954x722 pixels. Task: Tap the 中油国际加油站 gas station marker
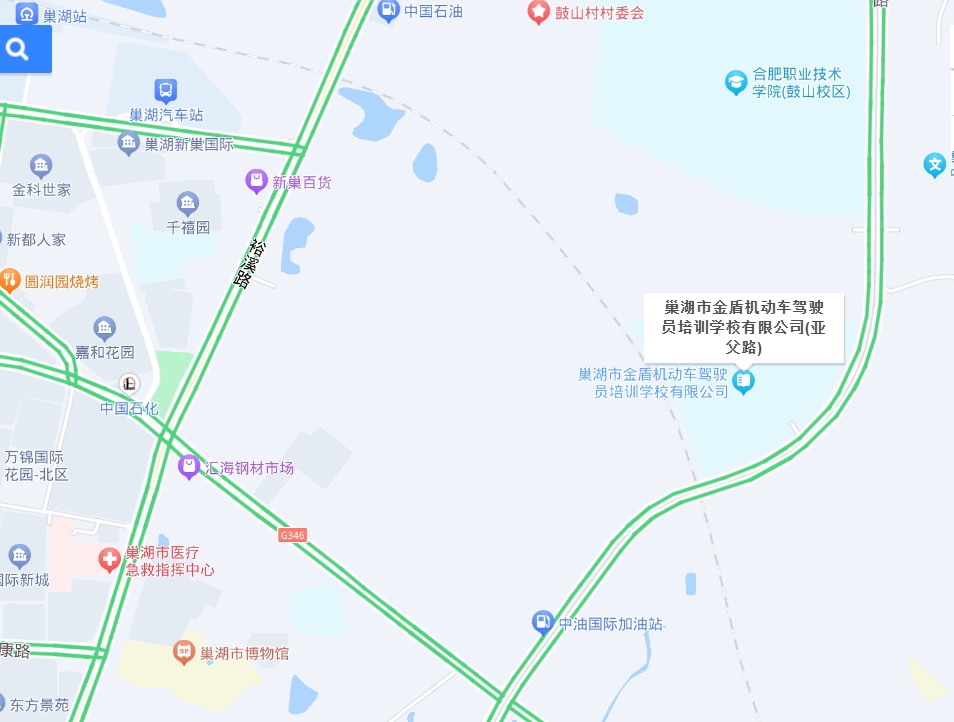tap(542, 622)
